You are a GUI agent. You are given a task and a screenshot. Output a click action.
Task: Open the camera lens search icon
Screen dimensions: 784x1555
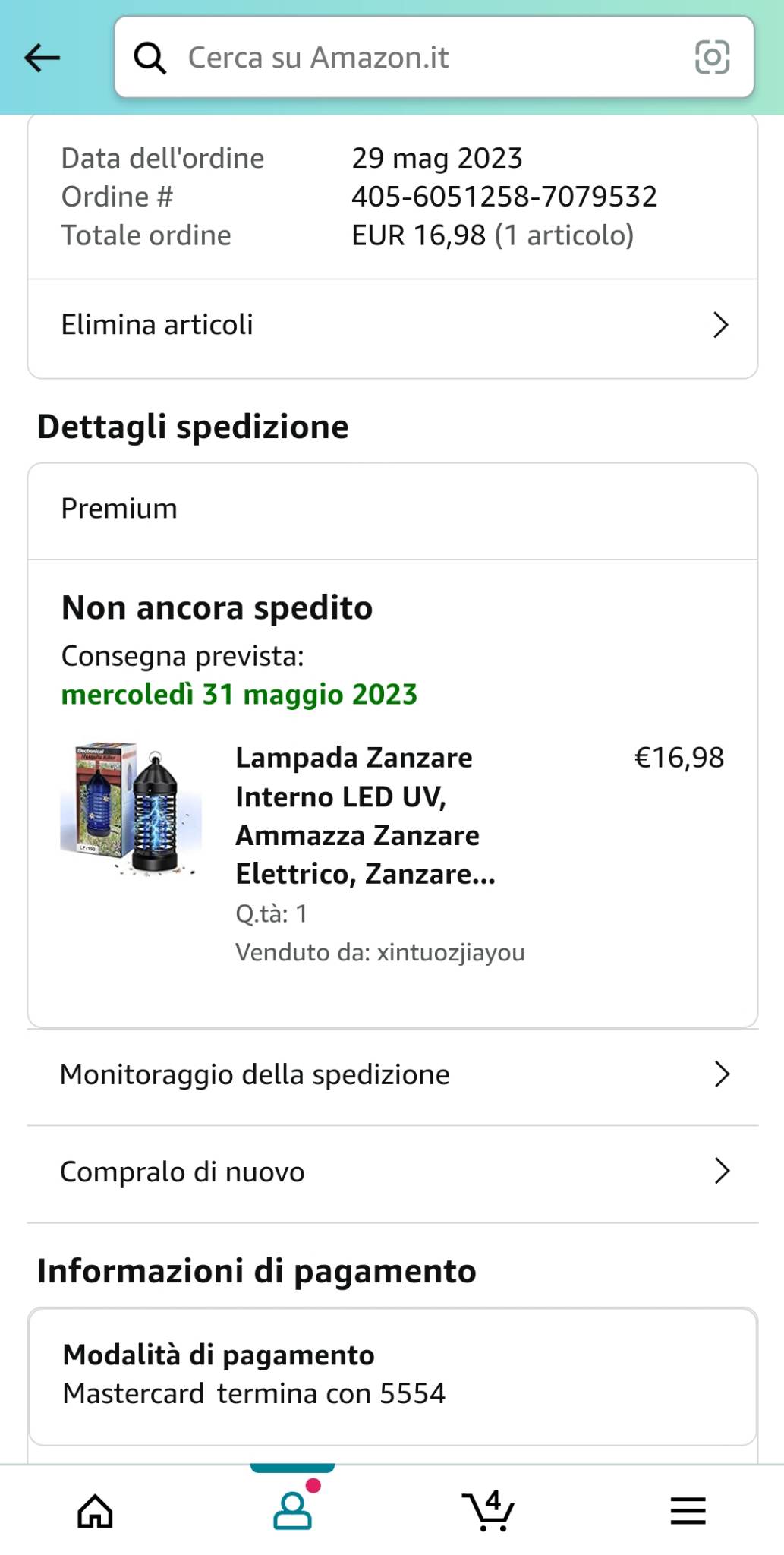pyautogui.click(x=712, y=58)
